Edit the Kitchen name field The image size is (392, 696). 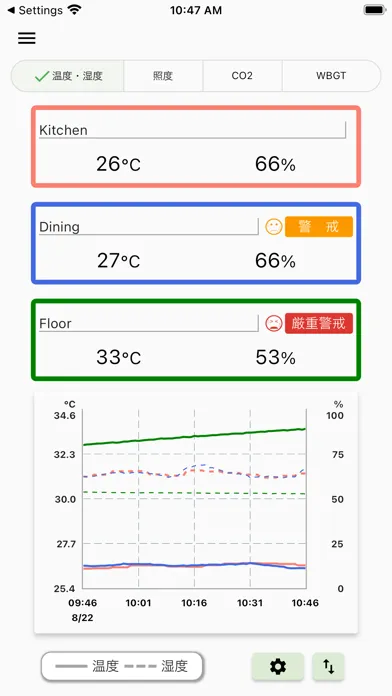pos(192,130)
